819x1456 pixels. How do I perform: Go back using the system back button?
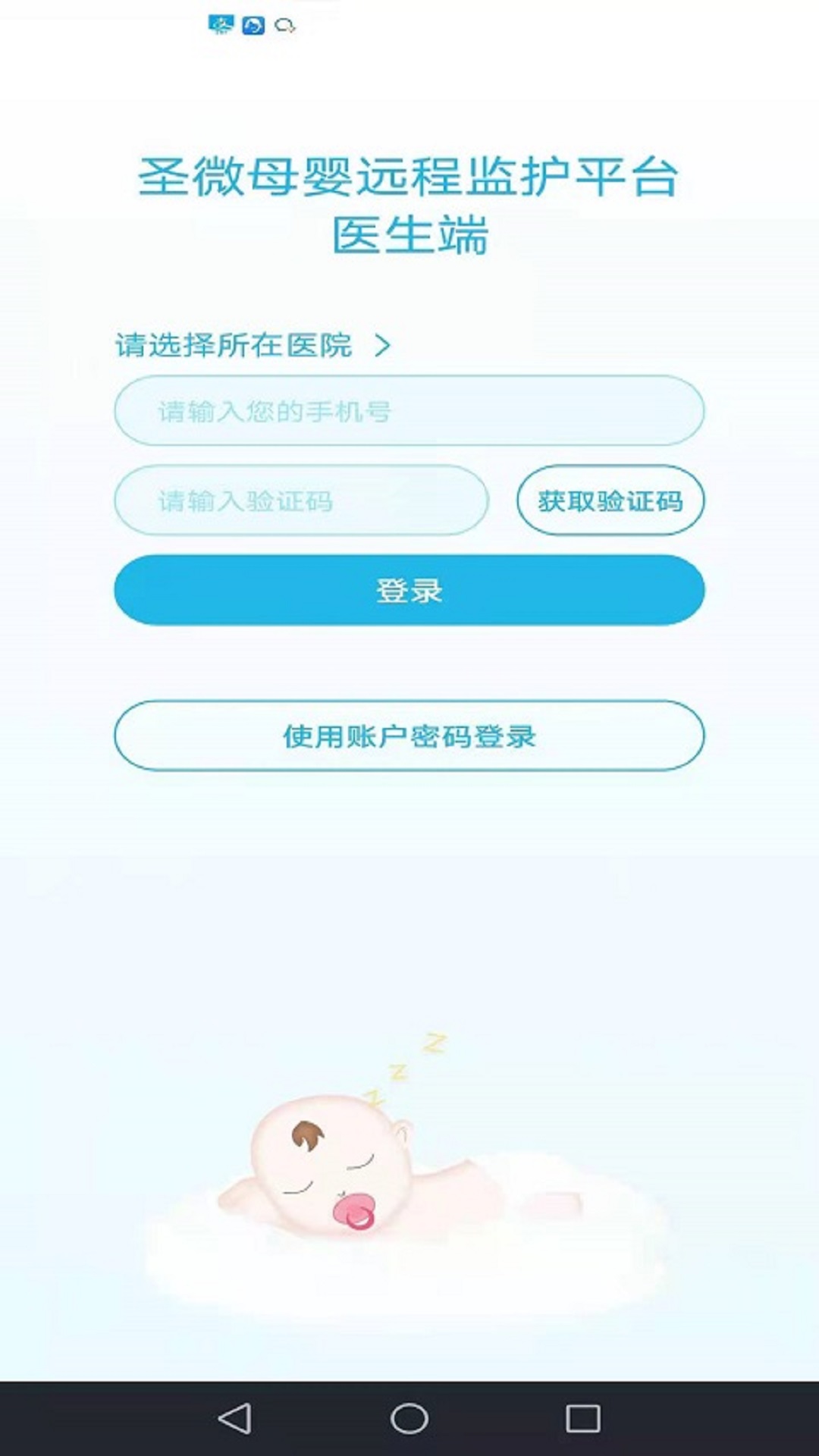point(234,1418)
